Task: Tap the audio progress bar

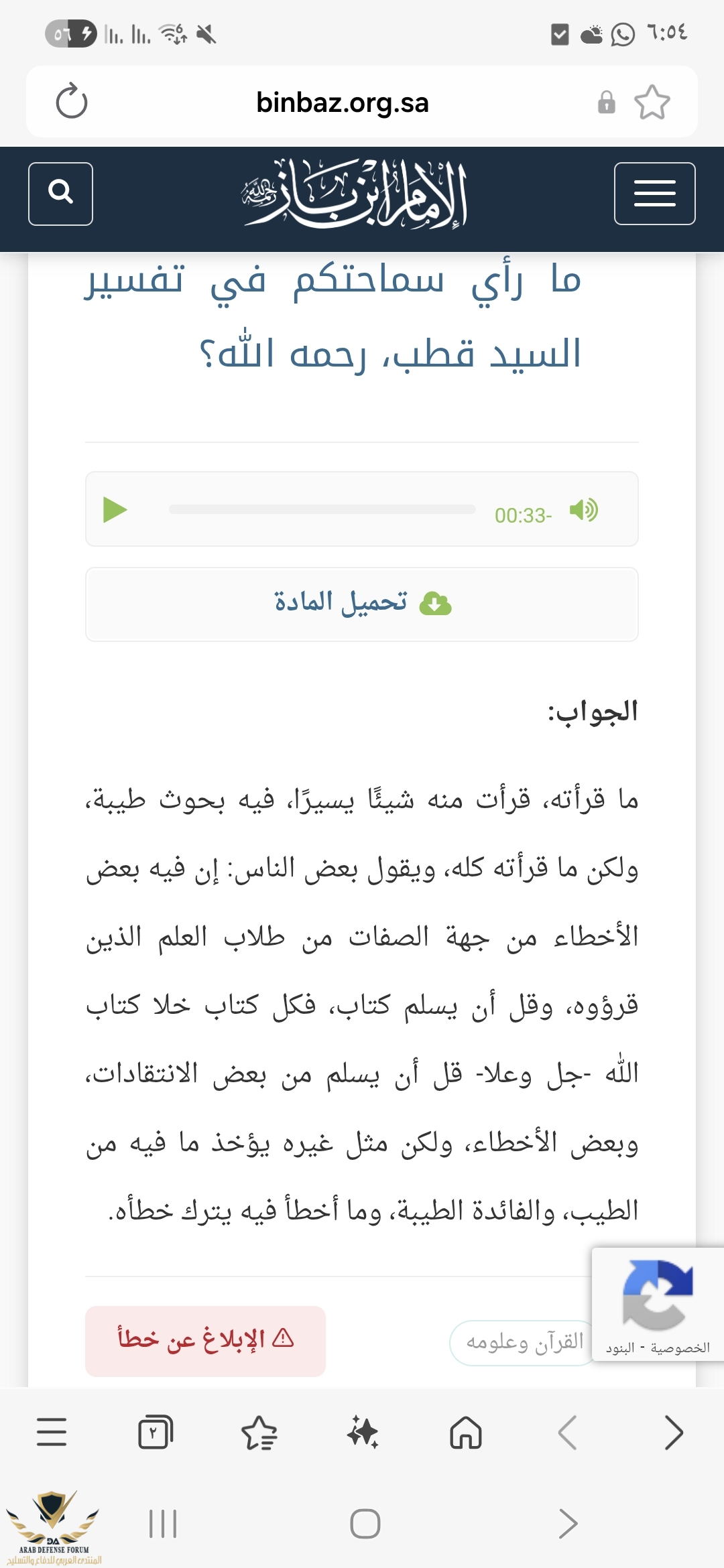Action: click(322, 510)
